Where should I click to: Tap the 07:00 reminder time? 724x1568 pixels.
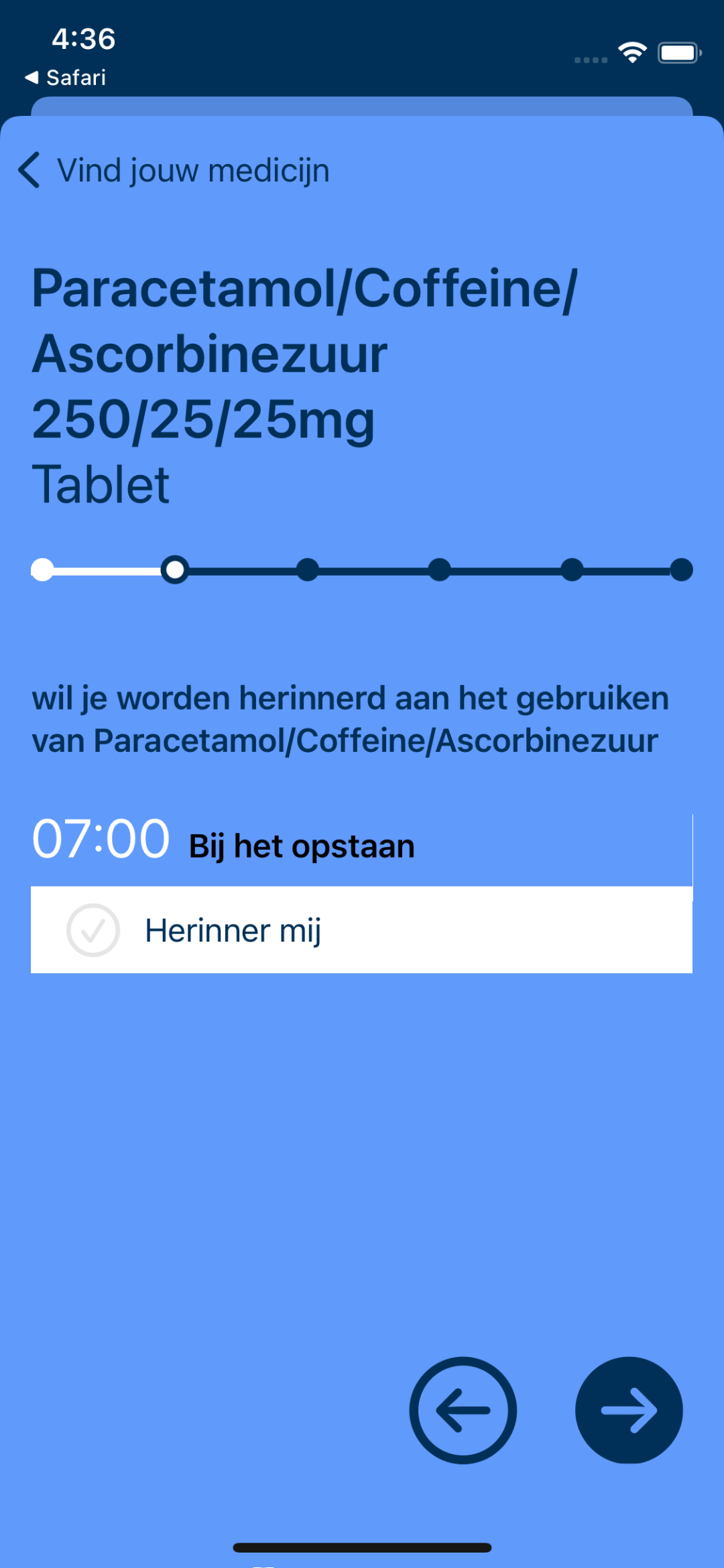101,838
